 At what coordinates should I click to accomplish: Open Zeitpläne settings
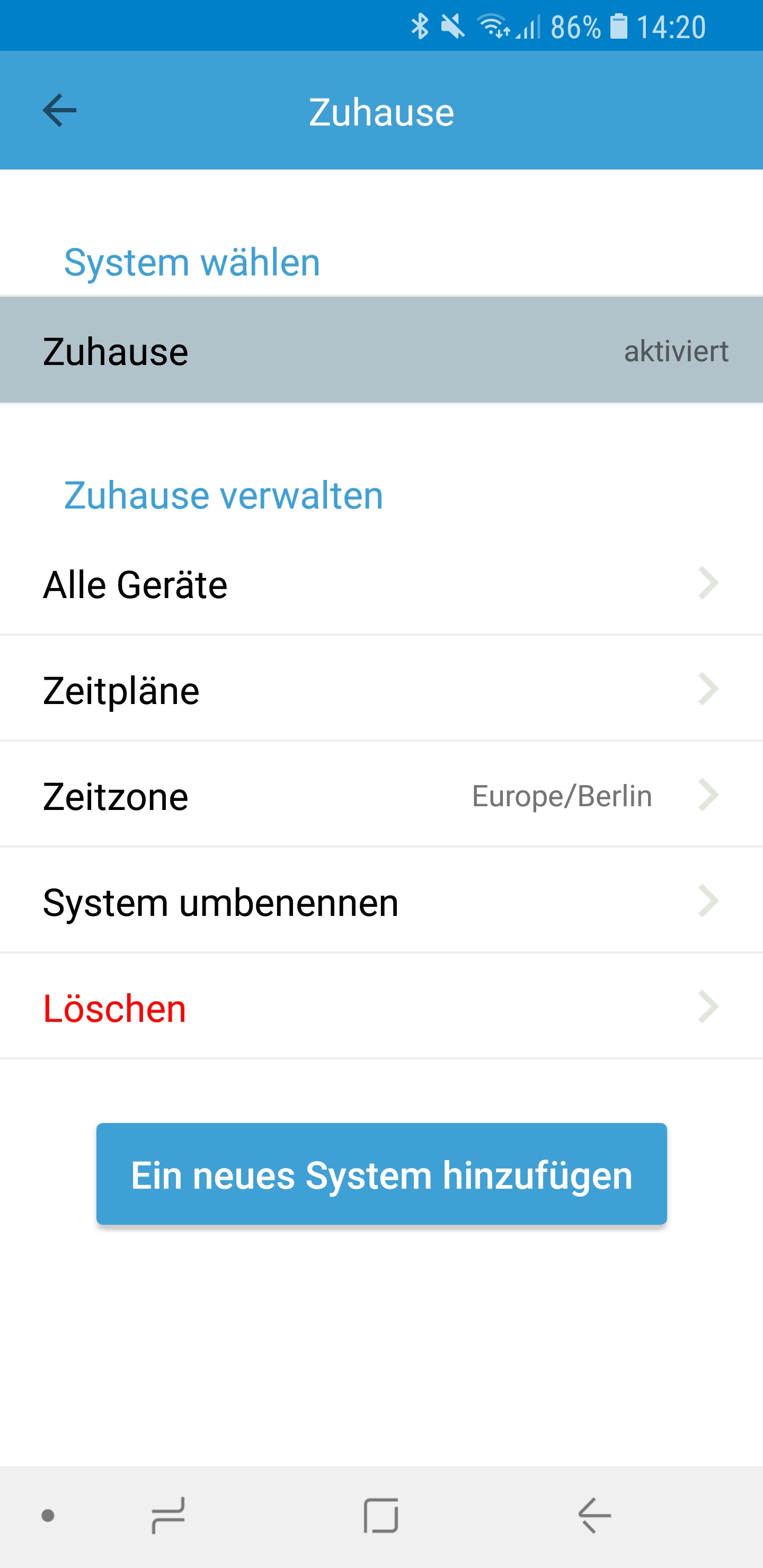(x=381, y=690)
